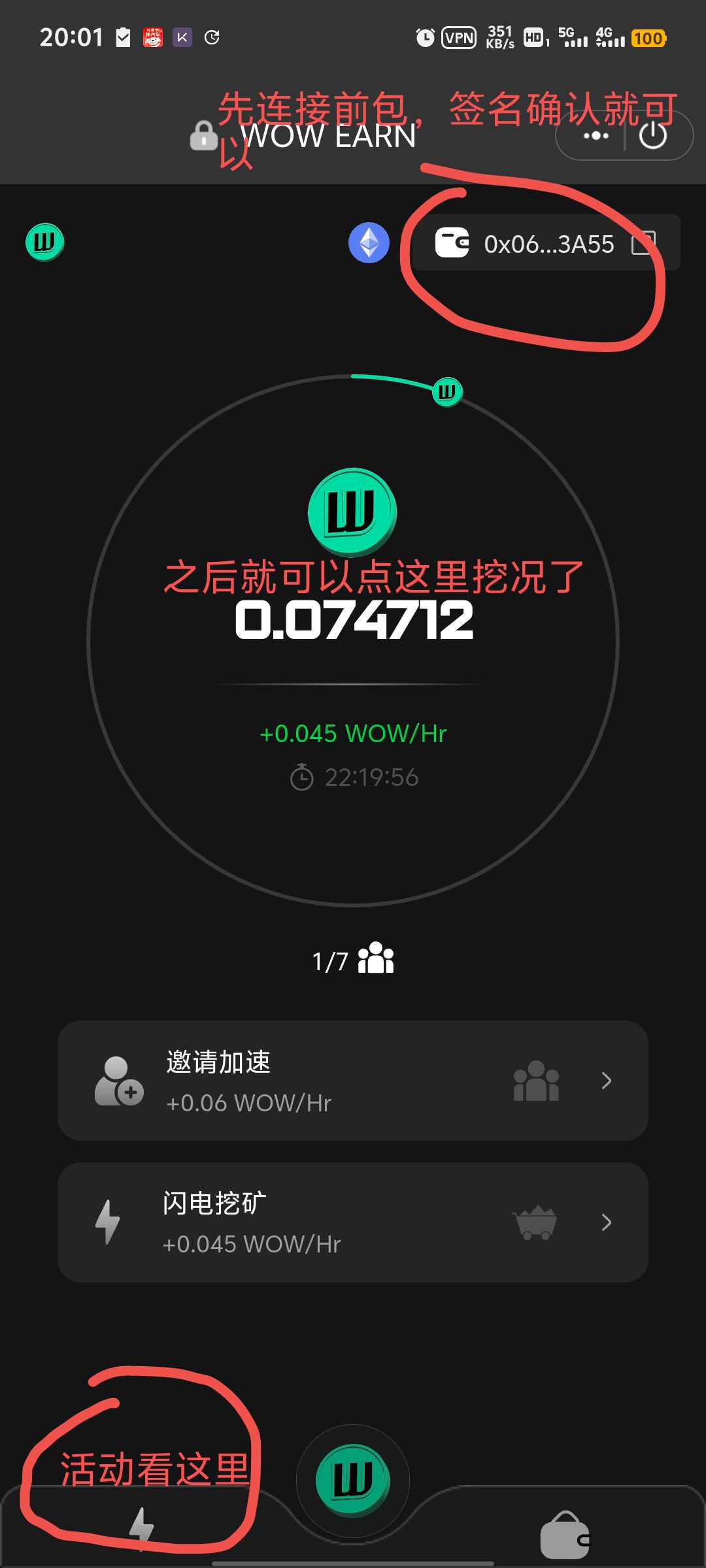The width and height of the screenshot is (706, 1568).
Task: Tap the central W coin to start mining
Action: point(353,513)
